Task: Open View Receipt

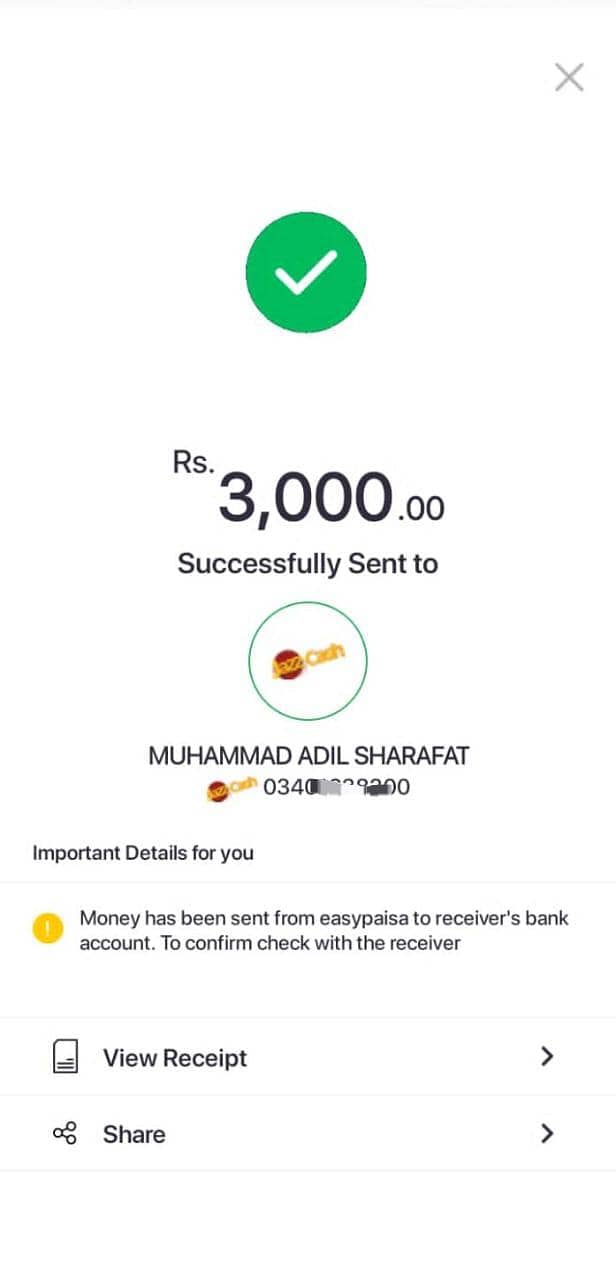Action: click(175, 1057)
